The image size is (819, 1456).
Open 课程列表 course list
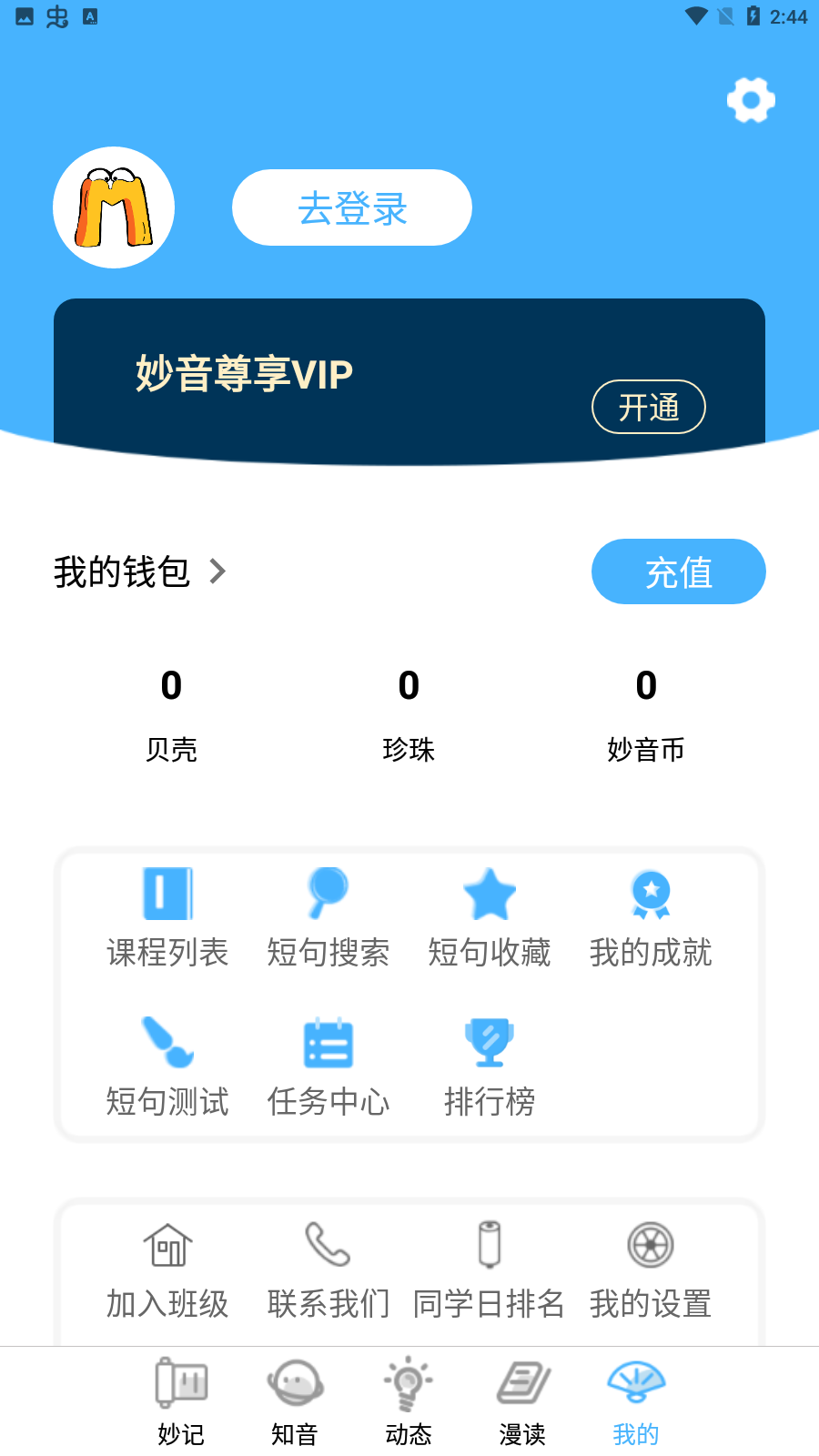(167, 918)
